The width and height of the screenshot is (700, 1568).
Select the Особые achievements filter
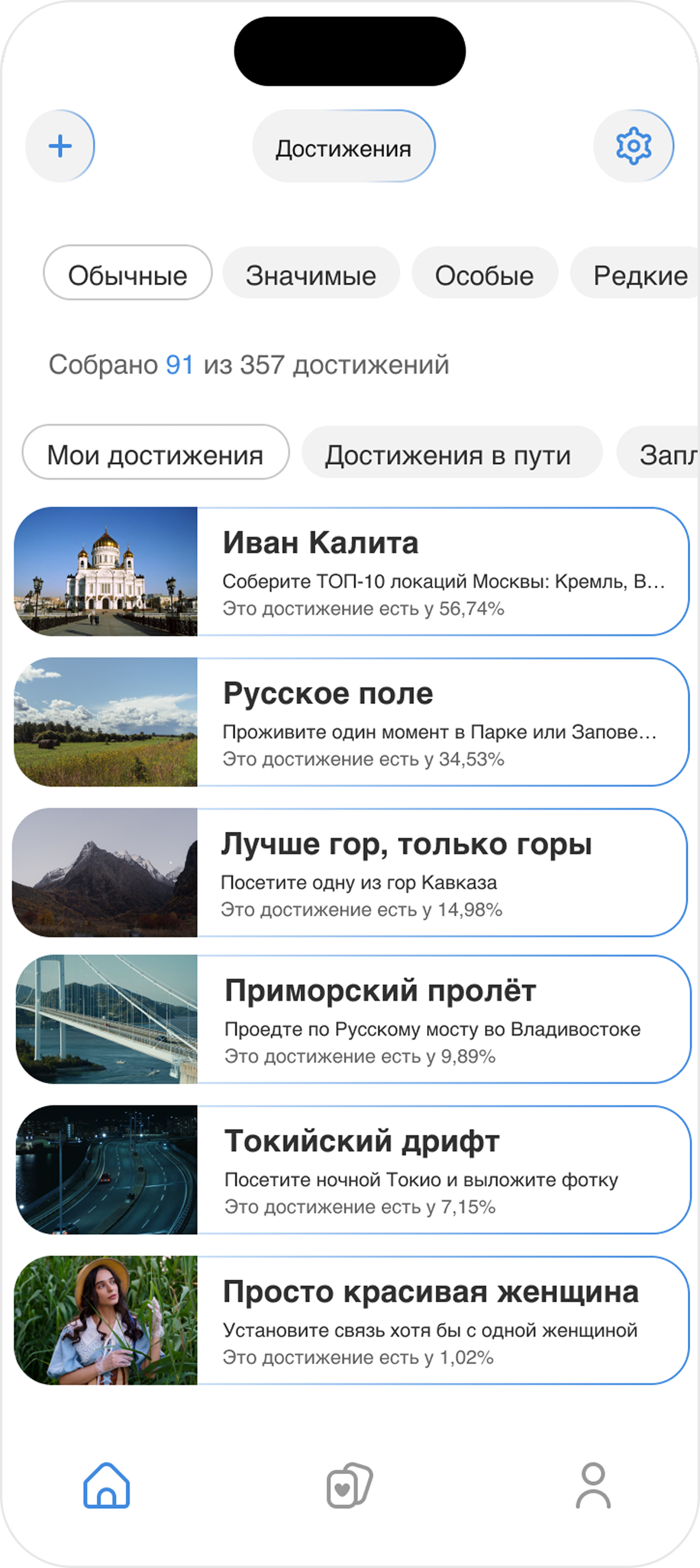point(484,275)
